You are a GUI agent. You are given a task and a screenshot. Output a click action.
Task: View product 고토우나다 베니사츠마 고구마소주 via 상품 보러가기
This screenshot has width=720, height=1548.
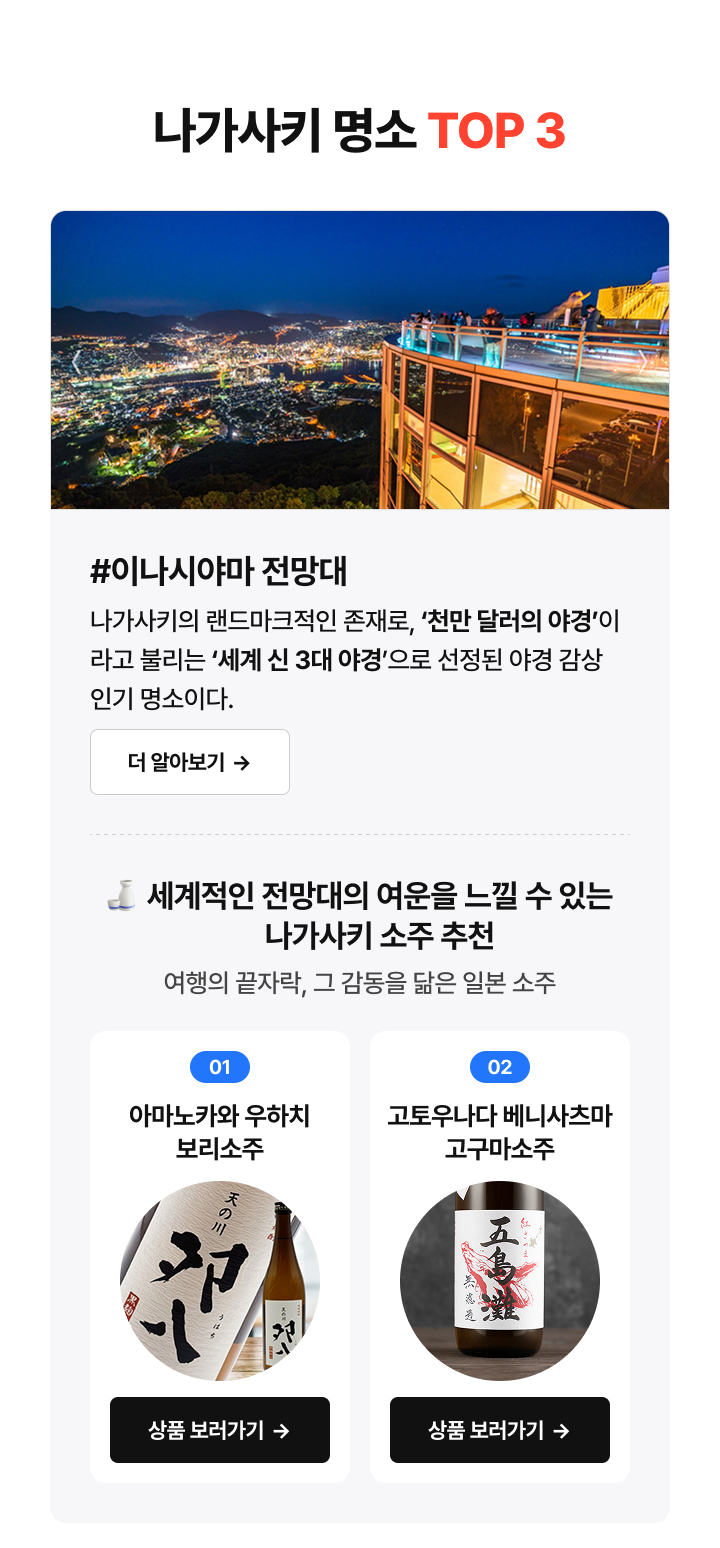point(500,1430)
